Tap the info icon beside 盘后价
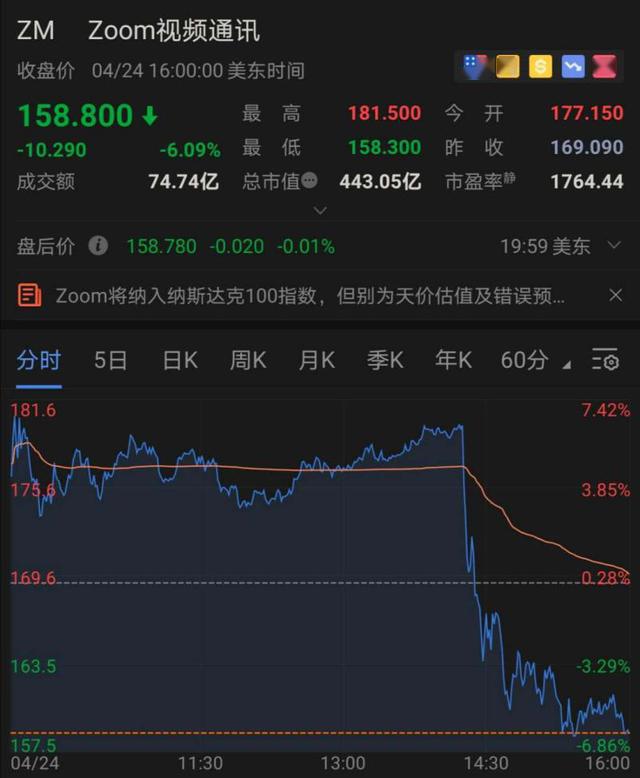 (x=98, y=246)
